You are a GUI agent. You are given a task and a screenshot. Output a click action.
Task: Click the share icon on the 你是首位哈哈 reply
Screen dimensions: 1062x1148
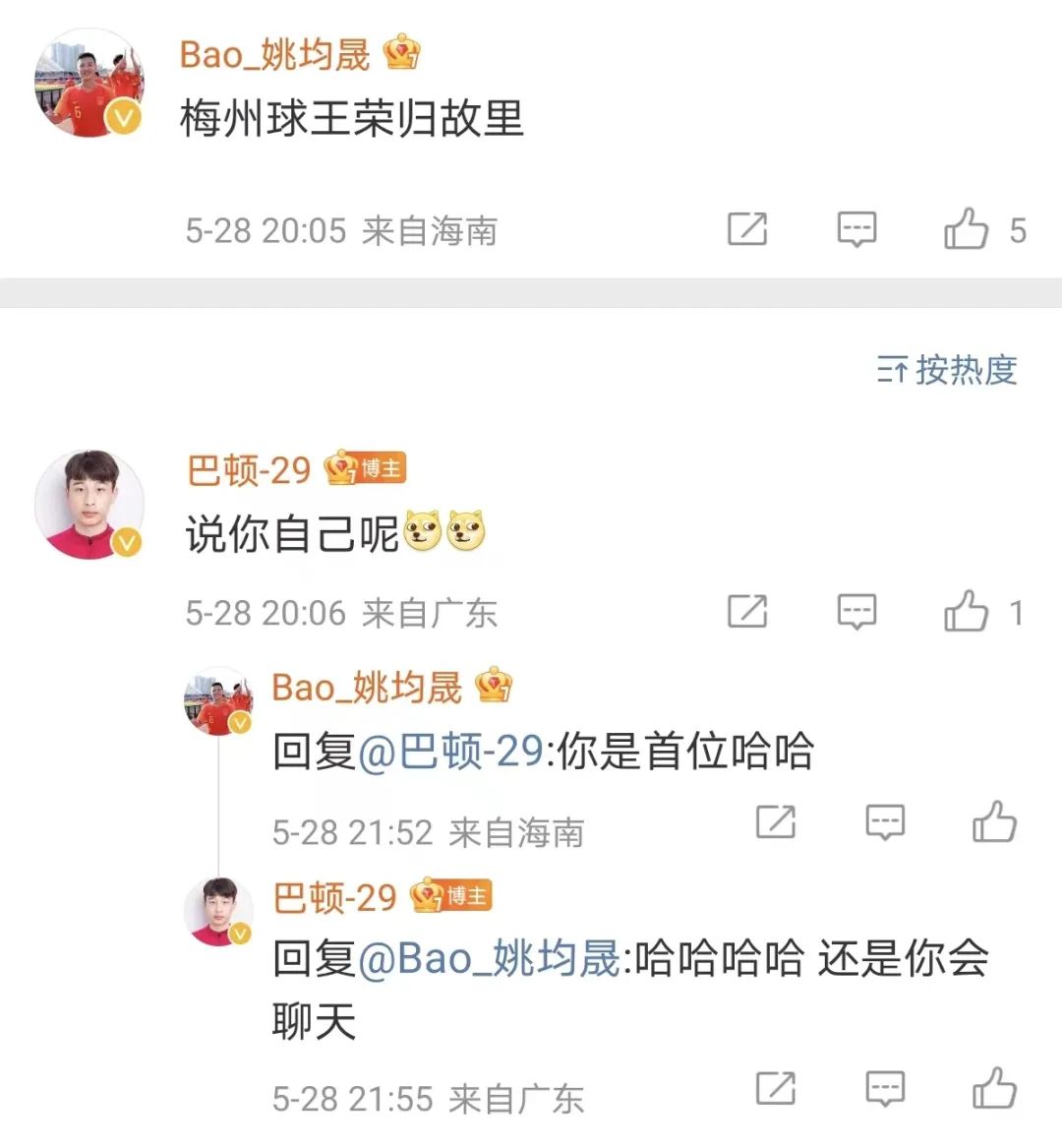[776, 821]
